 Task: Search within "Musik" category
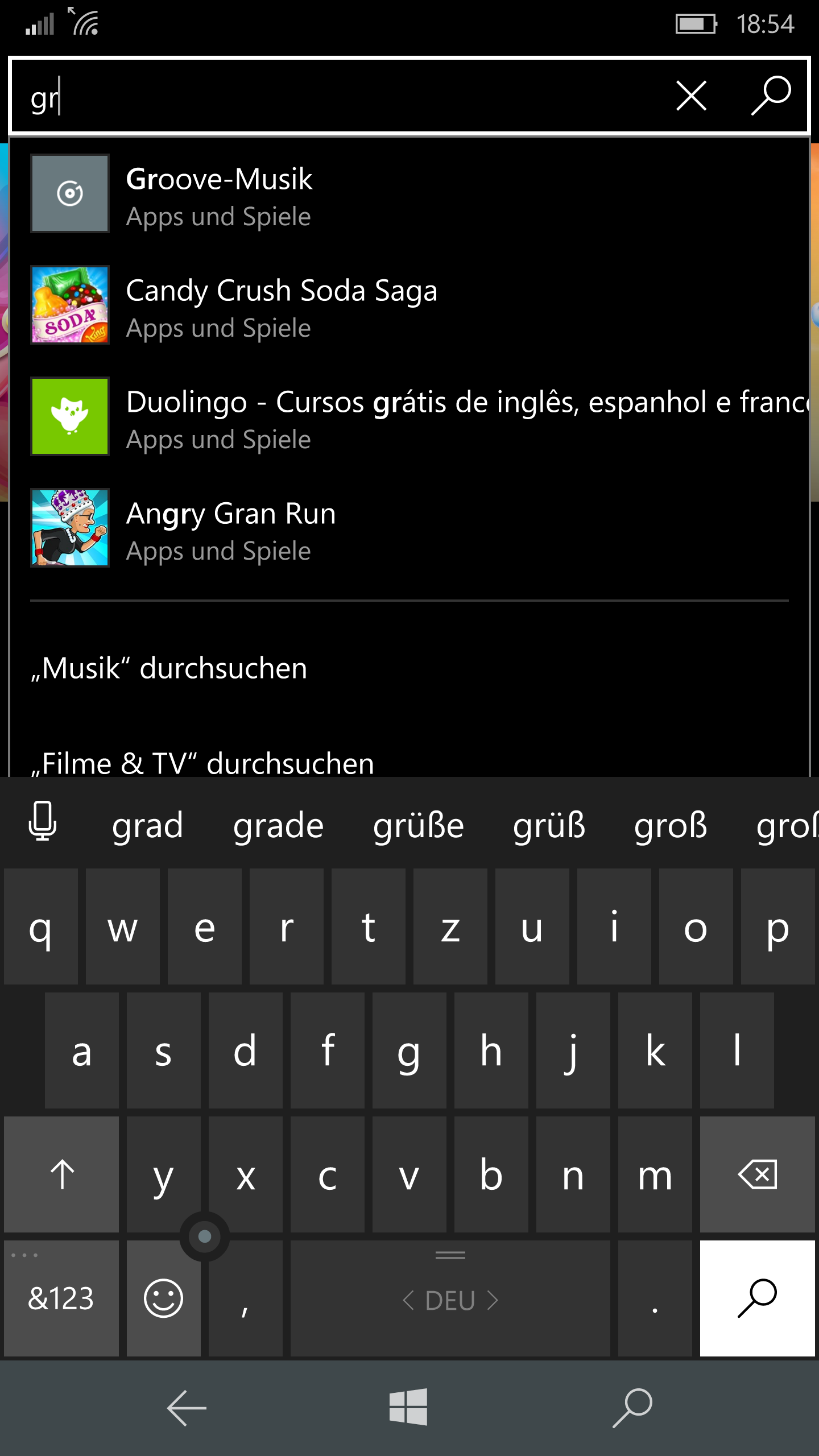click(169, 668)
